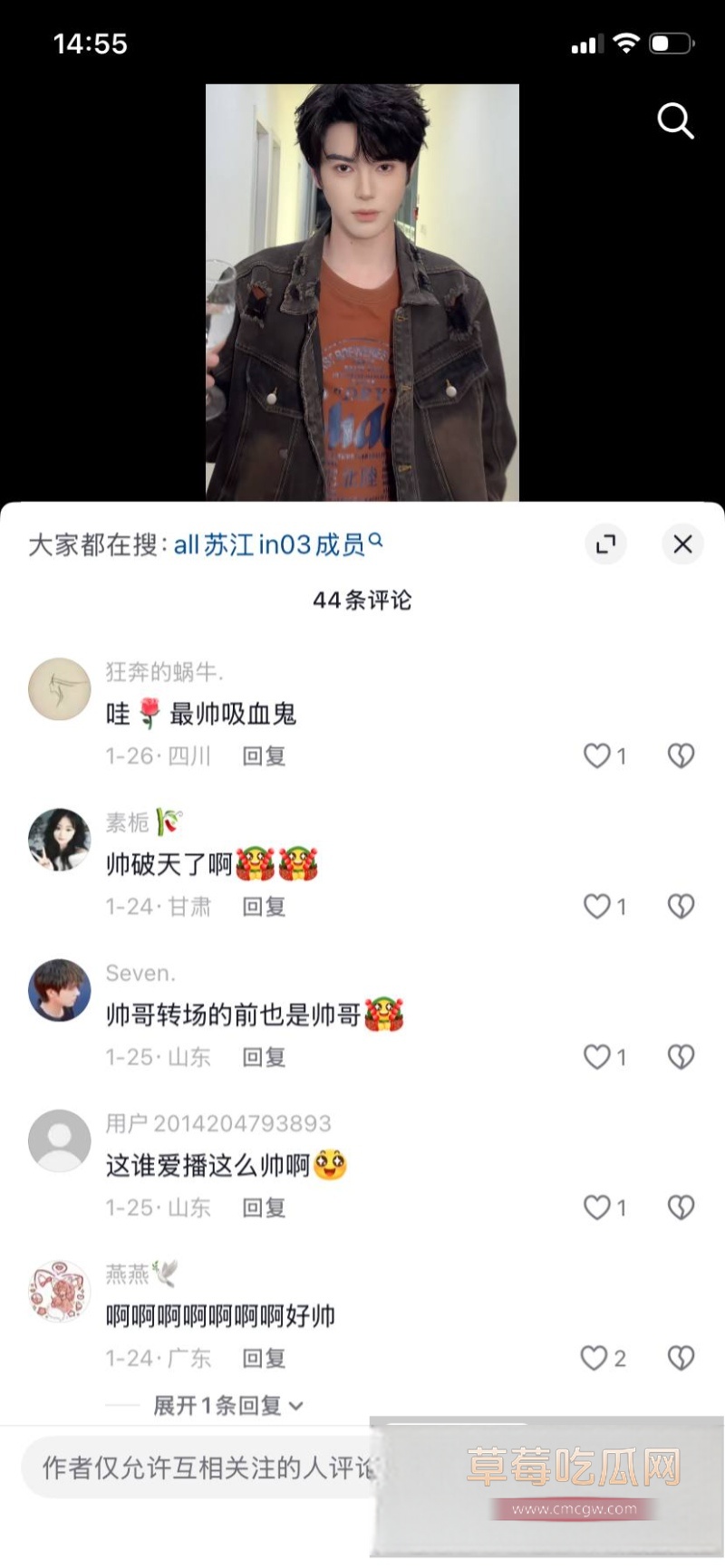Toggle like on 素栀's comment showing 1
Image resolution: width=725 pixels, height=1568 pixels.
pos(595,906)
